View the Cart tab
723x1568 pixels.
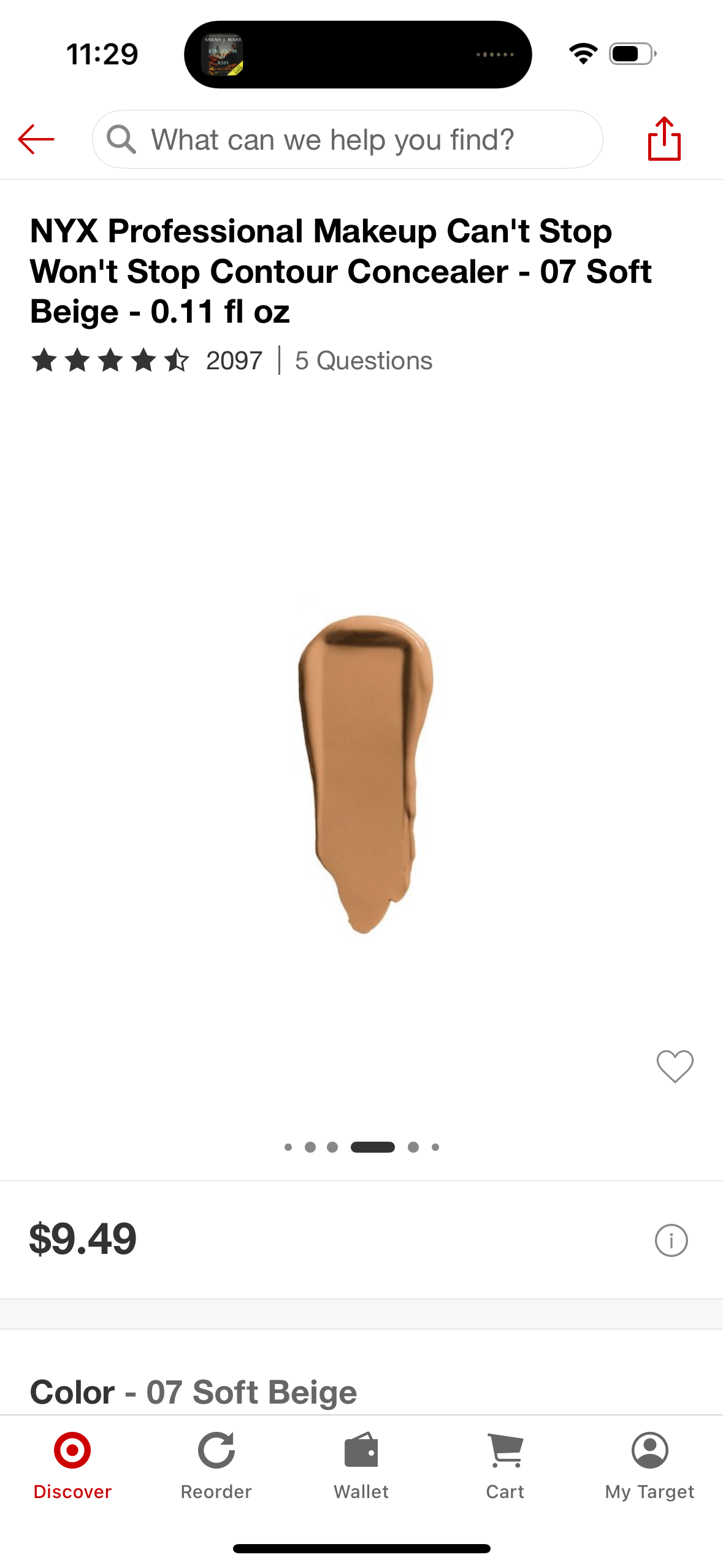(505, 1465)
